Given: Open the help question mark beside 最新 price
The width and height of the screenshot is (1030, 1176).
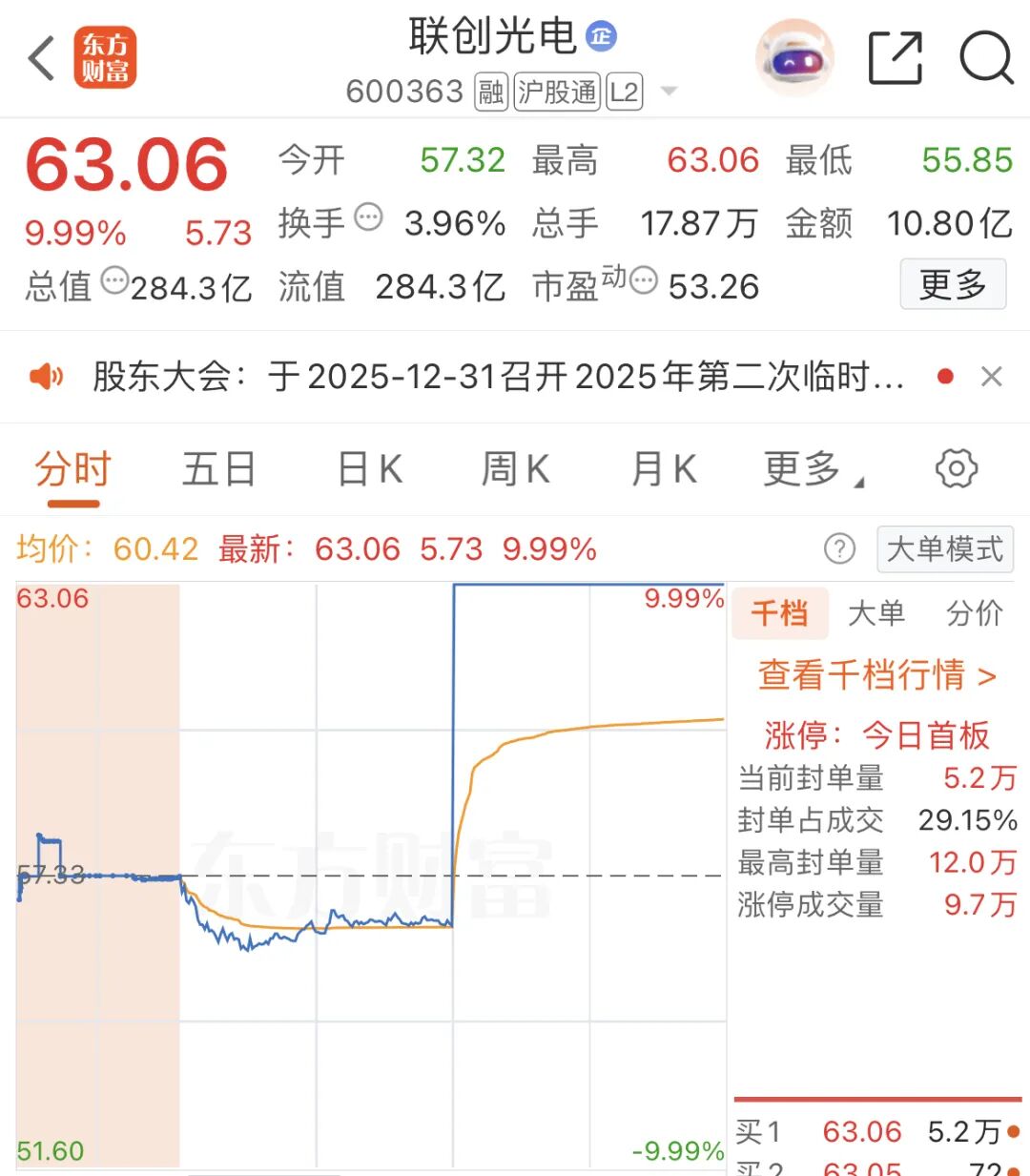Looking at the screenshot, I should pyautogui.click(x=839, y=549).
